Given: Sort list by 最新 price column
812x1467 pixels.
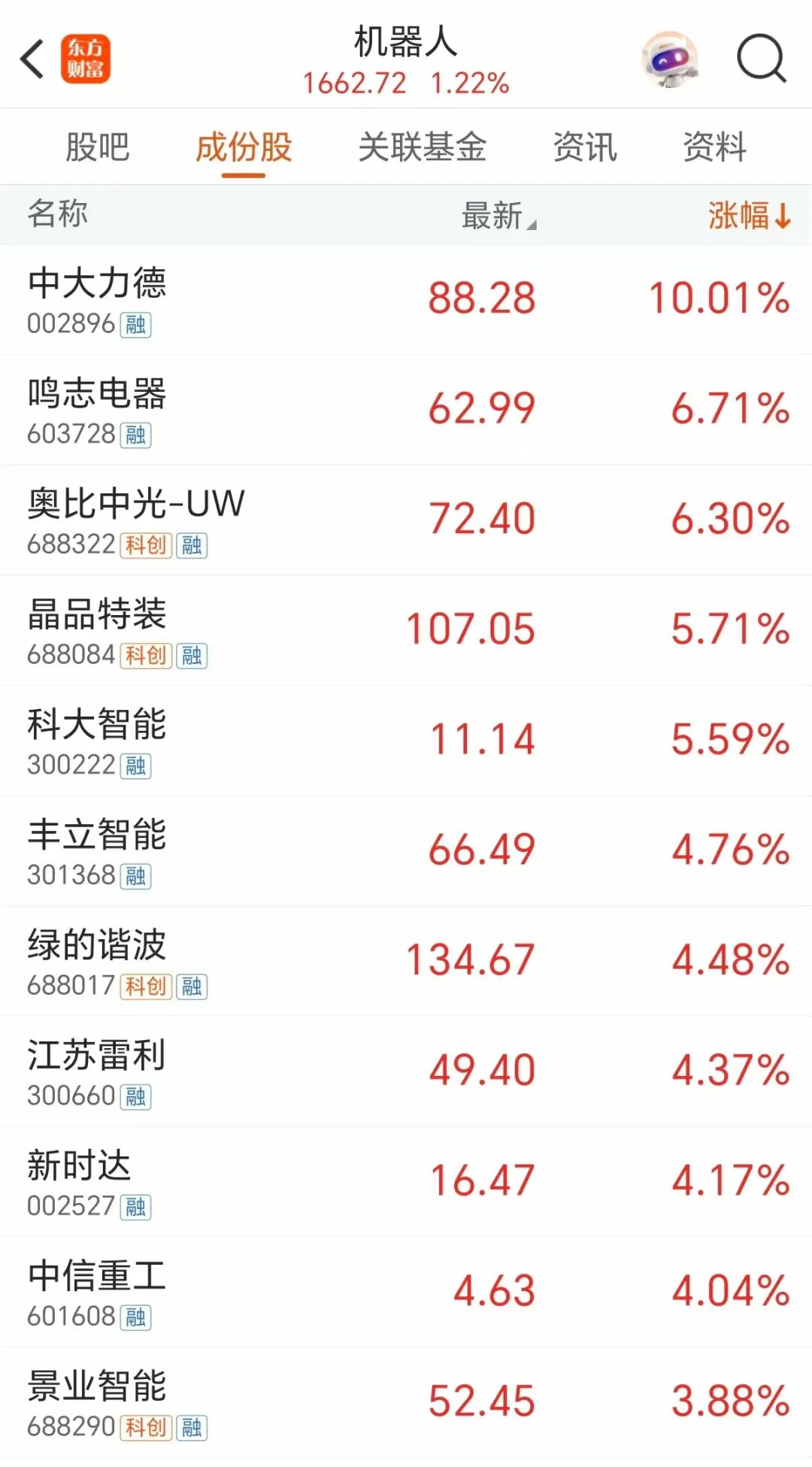Looking at the screenshot, I should tap(498, 216).
